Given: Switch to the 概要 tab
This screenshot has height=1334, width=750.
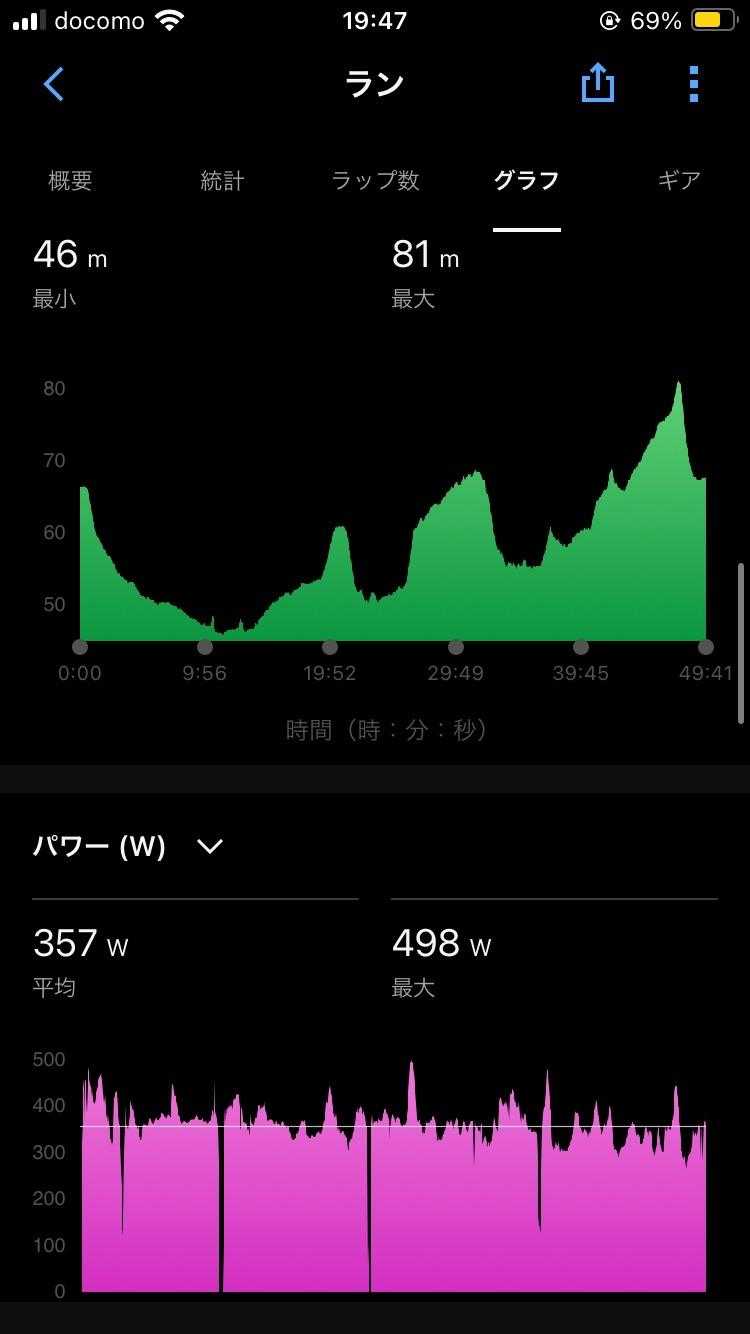Looking at the screenshot, I should (x=70, y=181).
